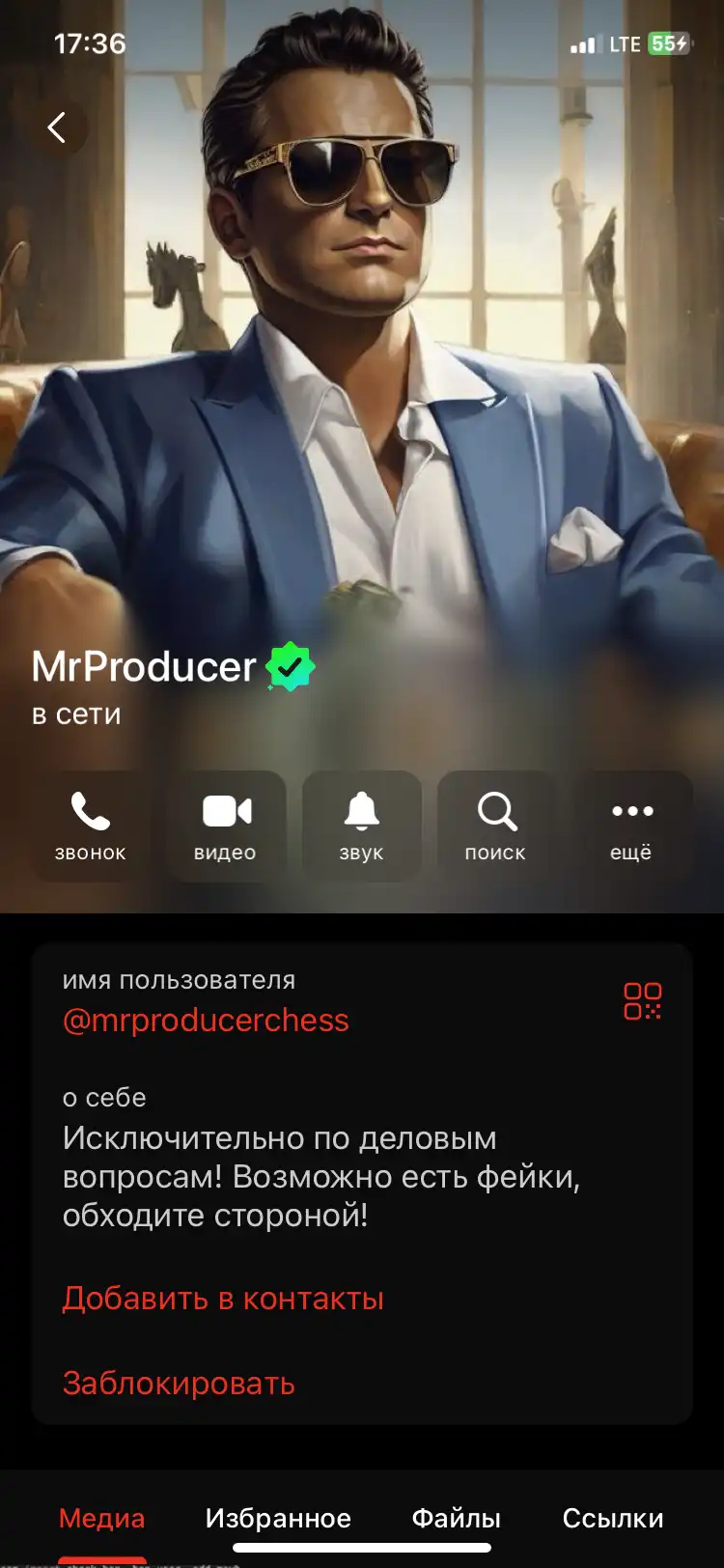Go back using the top-left arrow
Image resolution: width=724 pixels, height=1568 pixels.
coord(57,127)
